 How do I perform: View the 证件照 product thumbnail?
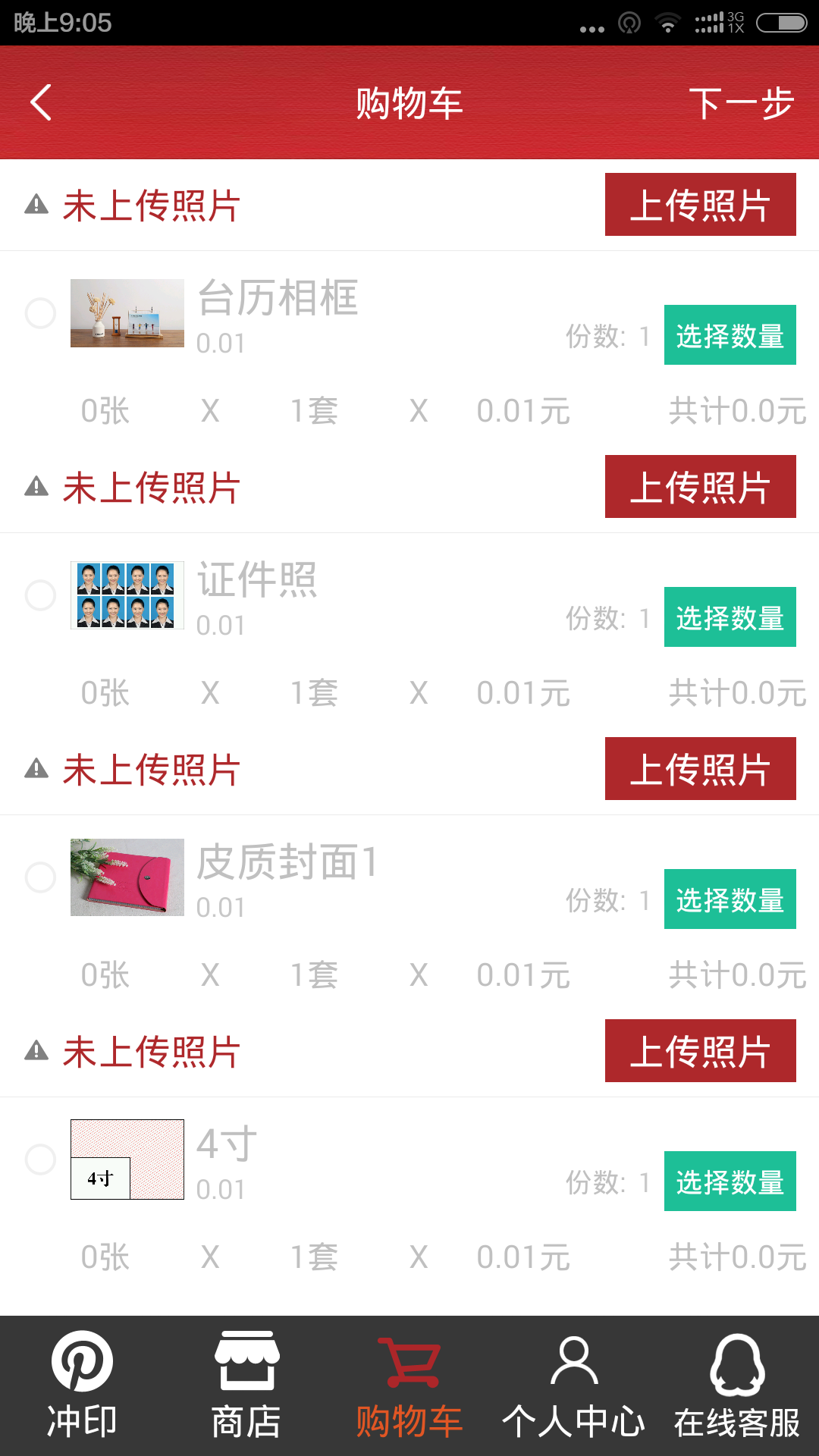tap(127, 595)
